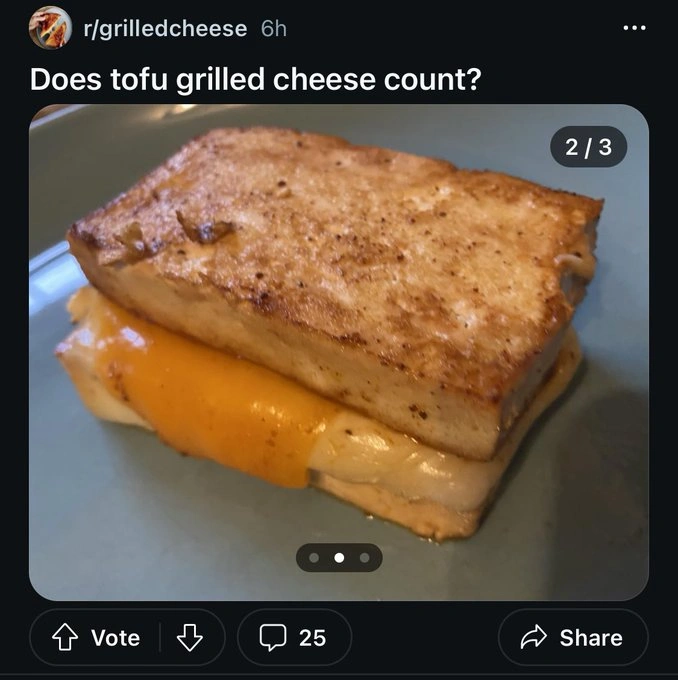View the 25 comments

[294, 637]
